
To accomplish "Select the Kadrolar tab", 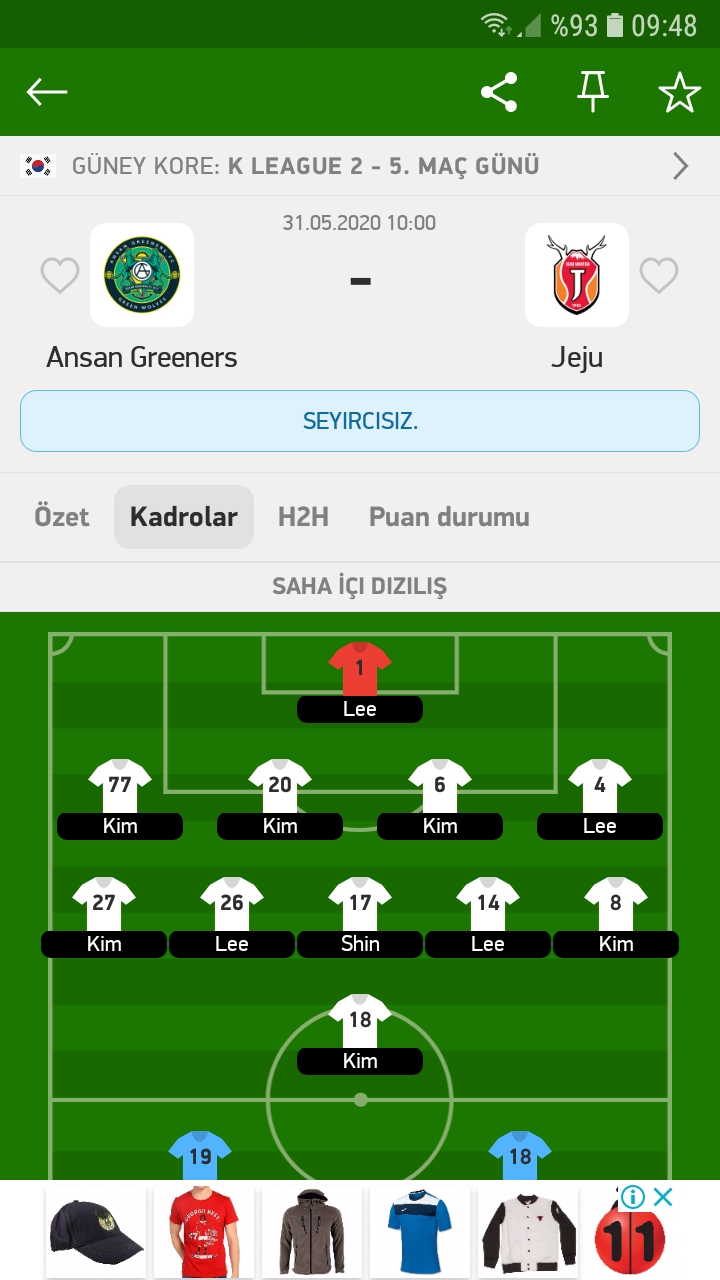I will 184,517.
